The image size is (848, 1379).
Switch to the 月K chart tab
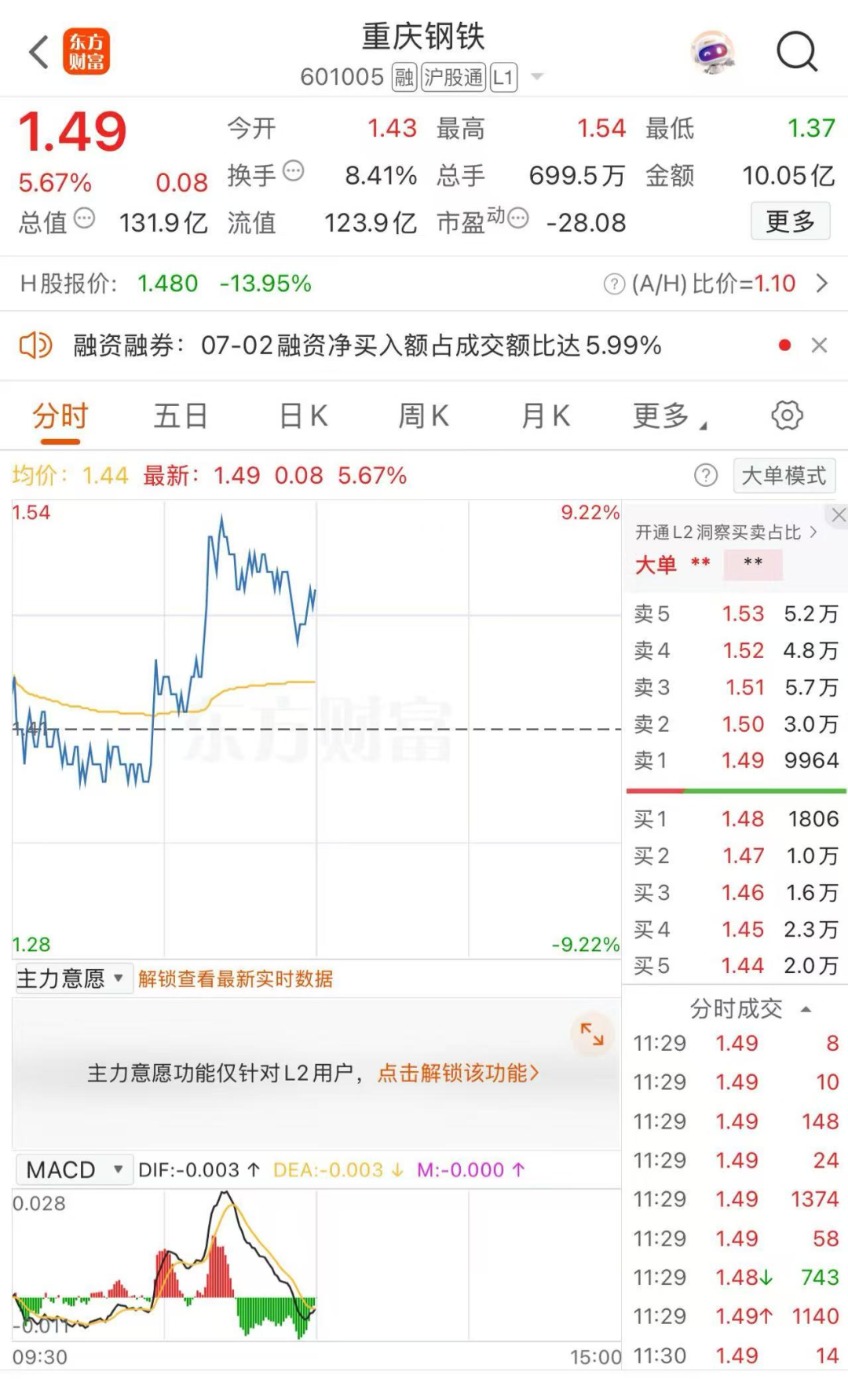(545, 416)
